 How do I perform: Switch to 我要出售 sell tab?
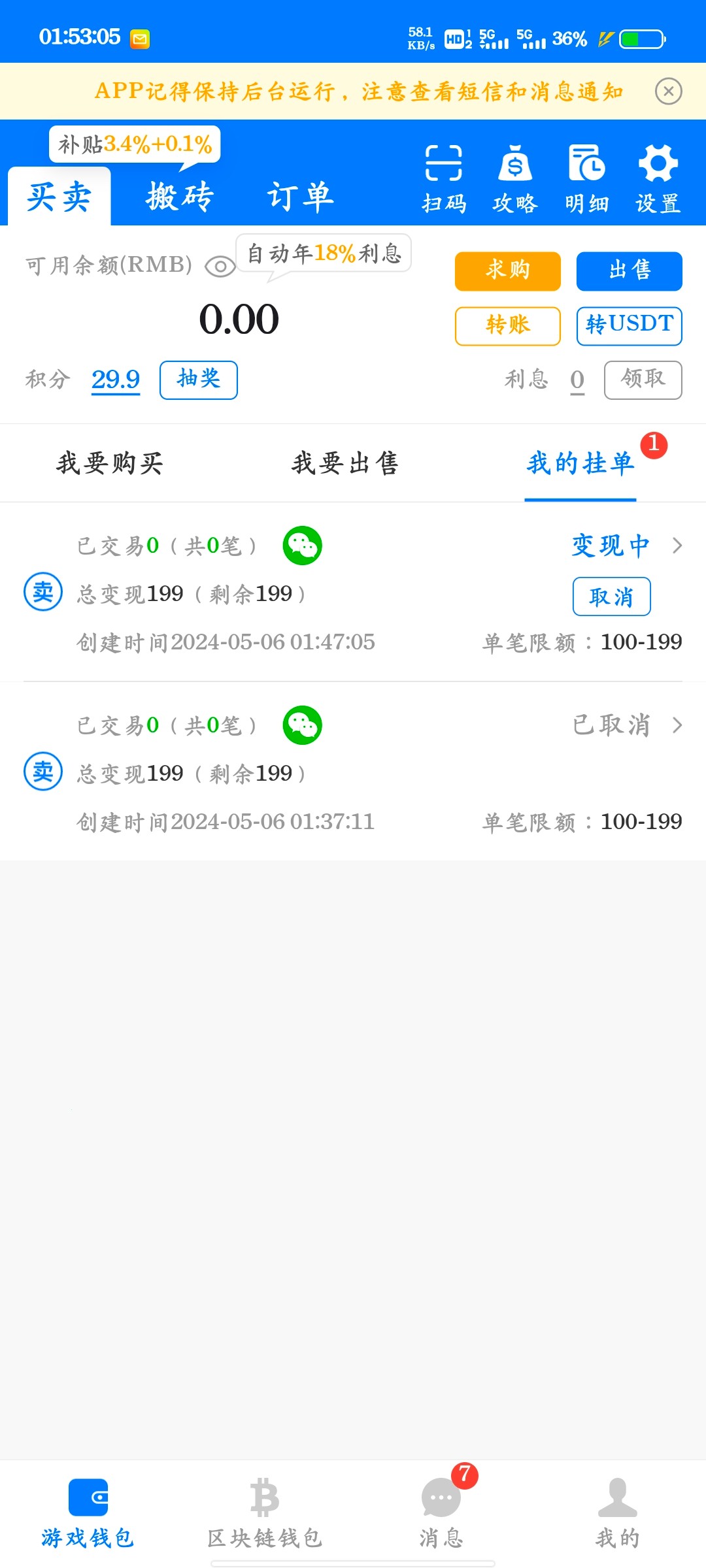tap(344, 463)
